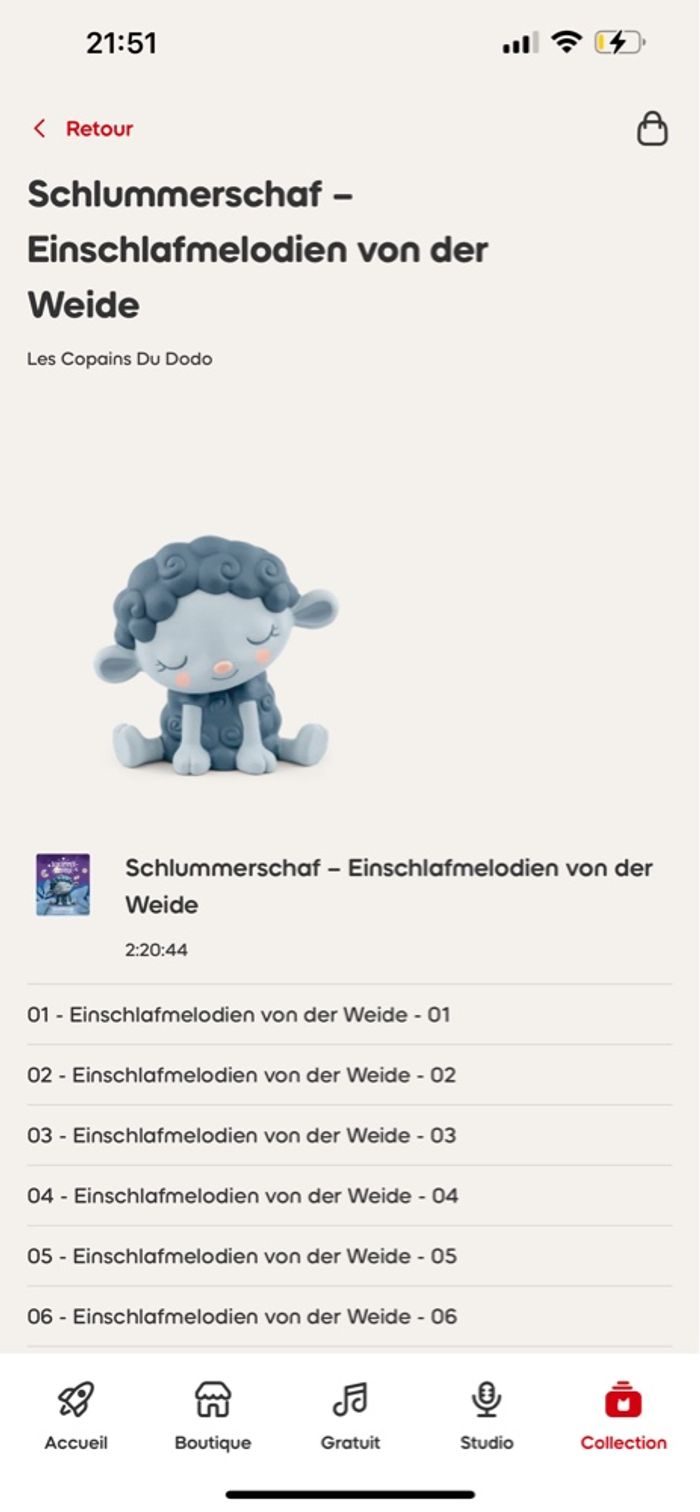Image resolution: width=700 pixels, height=1512 pixels.
Task: Select track 01 - Einschlafmelodien von der Weide
Action: tap(239, 1015)
